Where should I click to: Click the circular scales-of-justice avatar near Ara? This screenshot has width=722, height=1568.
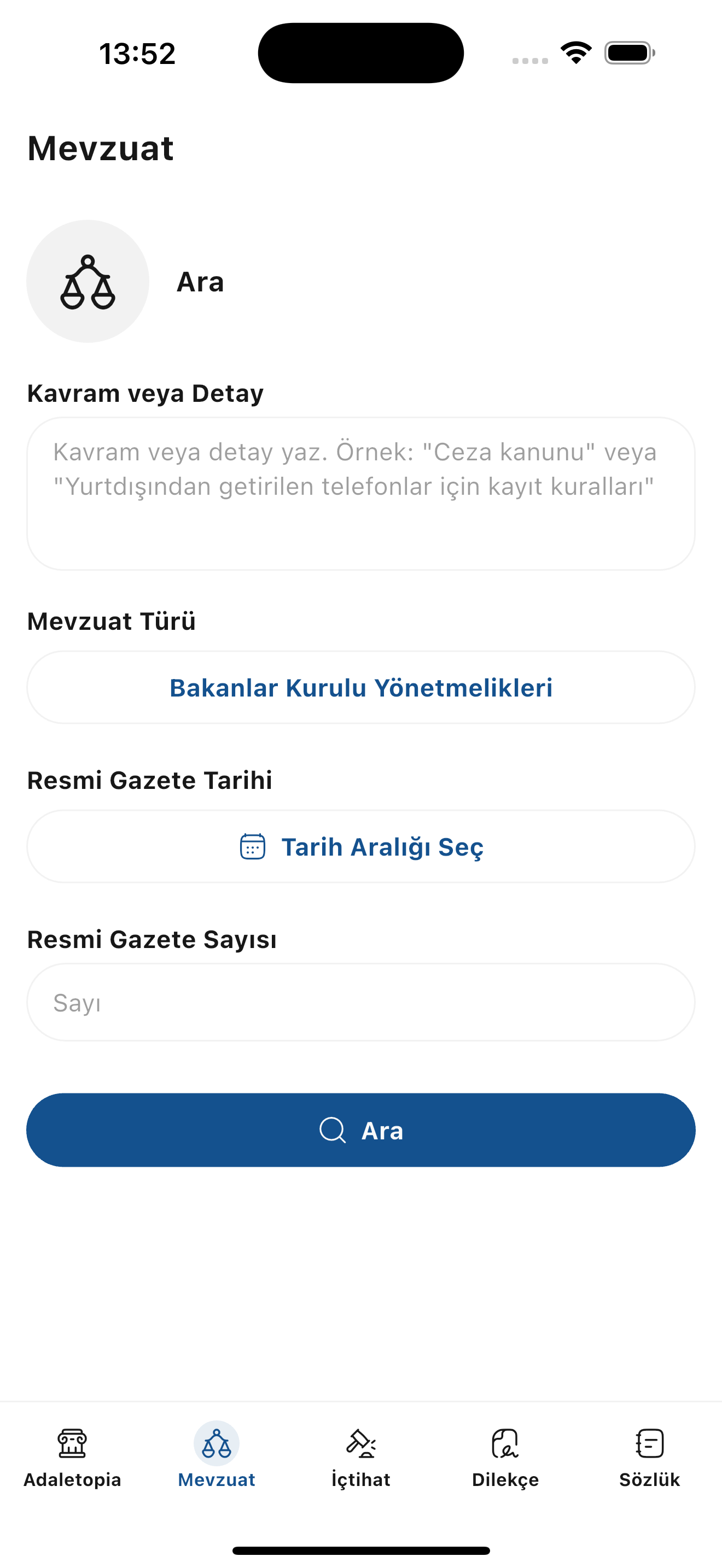click(88, 281)
